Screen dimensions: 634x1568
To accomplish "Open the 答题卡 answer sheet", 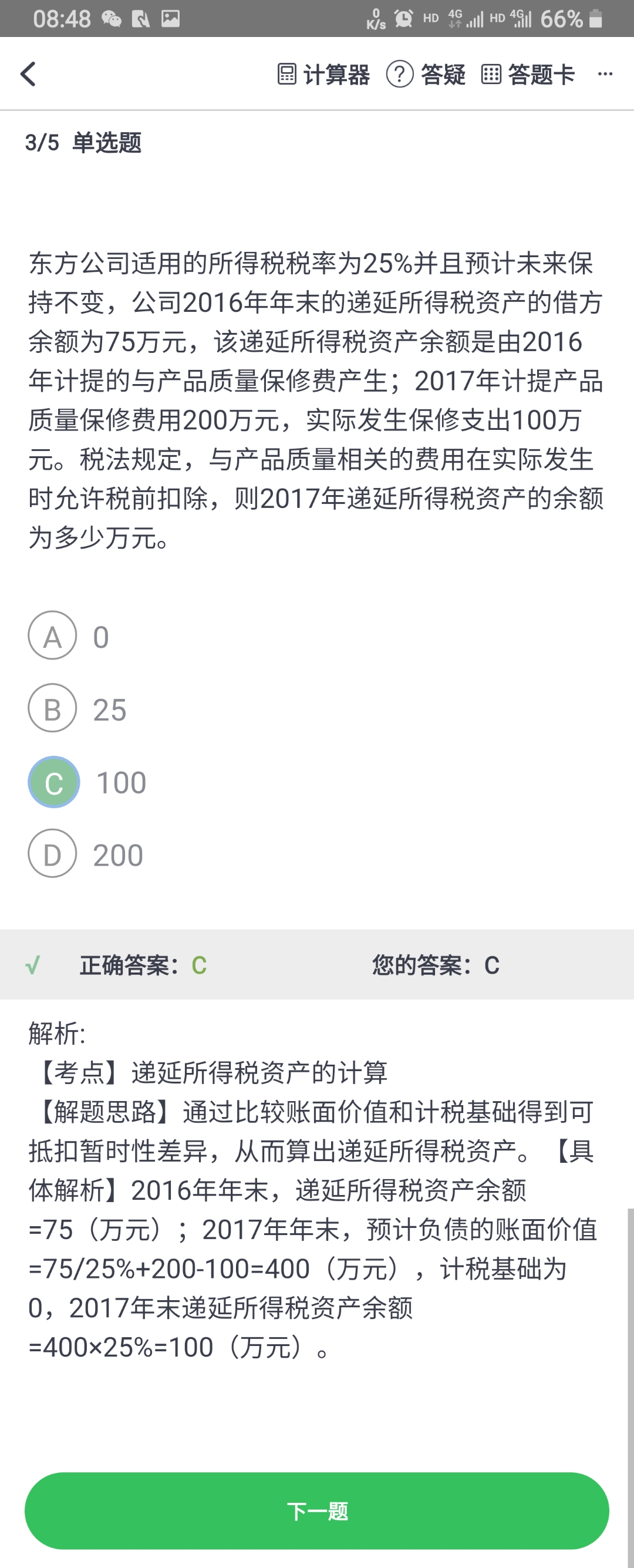I will click(528, 74).
